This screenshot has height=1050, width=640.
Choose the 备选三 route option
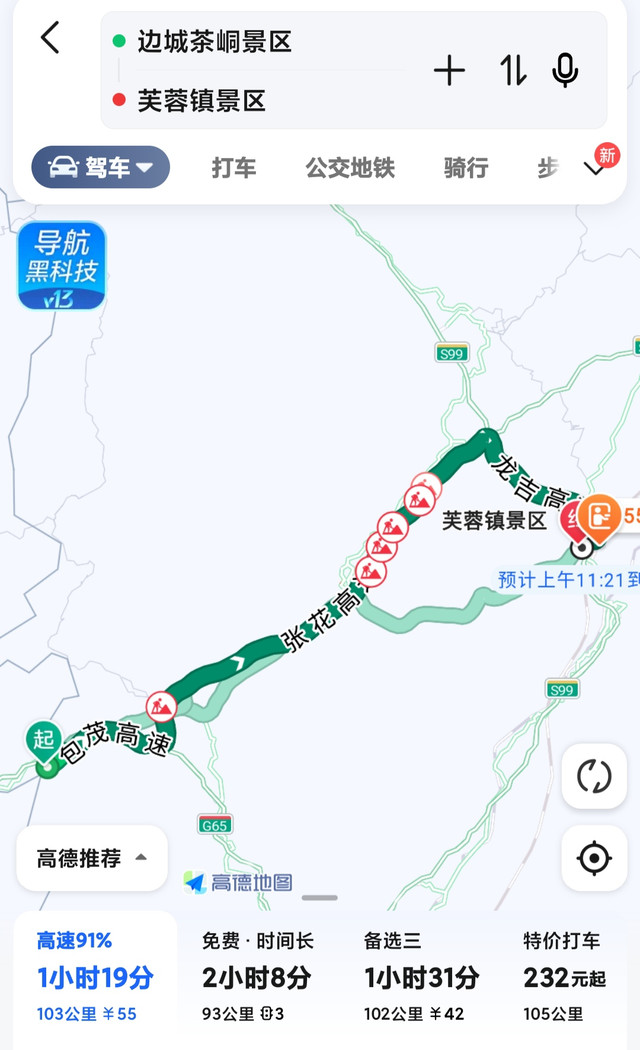421,977
